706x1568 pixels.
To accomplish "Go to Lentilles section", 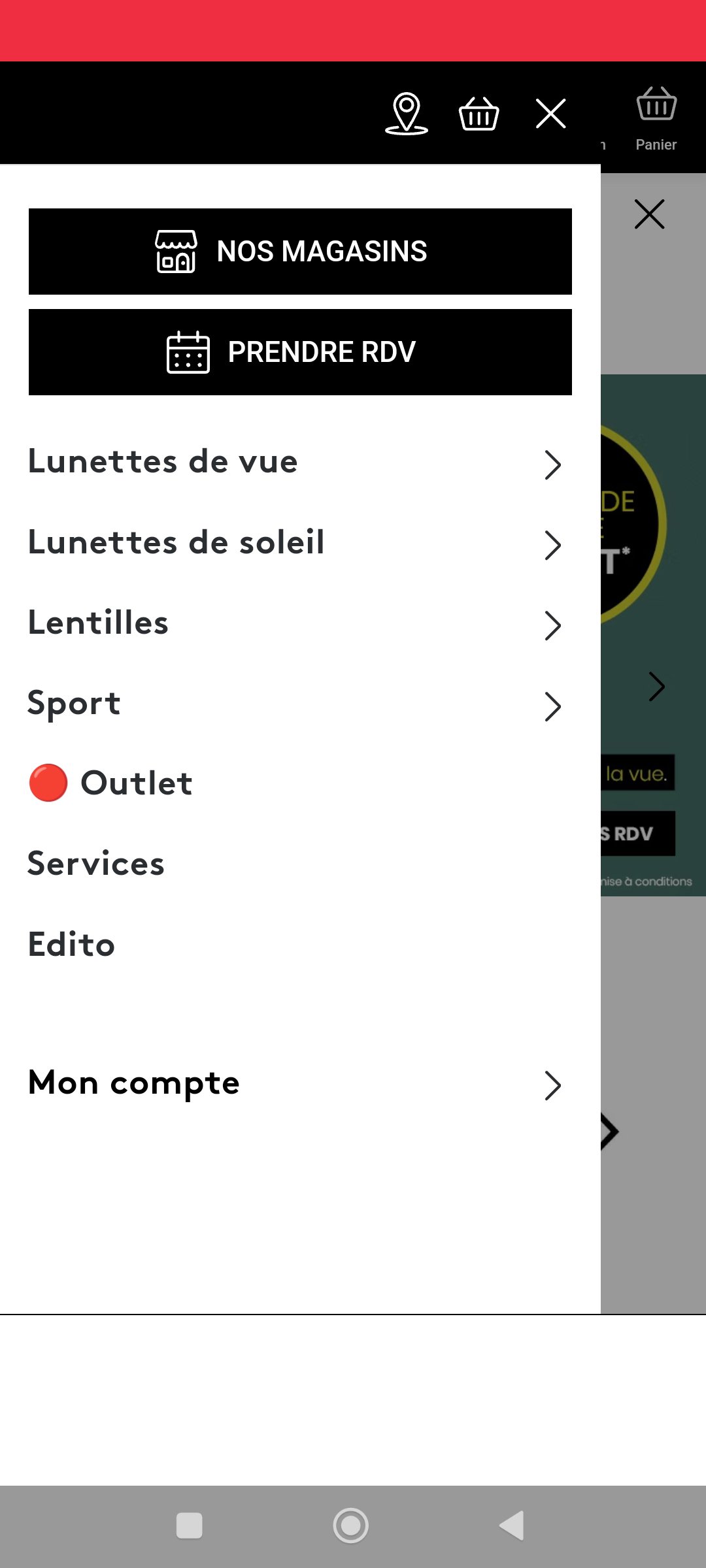I will [x=295, y=624].
